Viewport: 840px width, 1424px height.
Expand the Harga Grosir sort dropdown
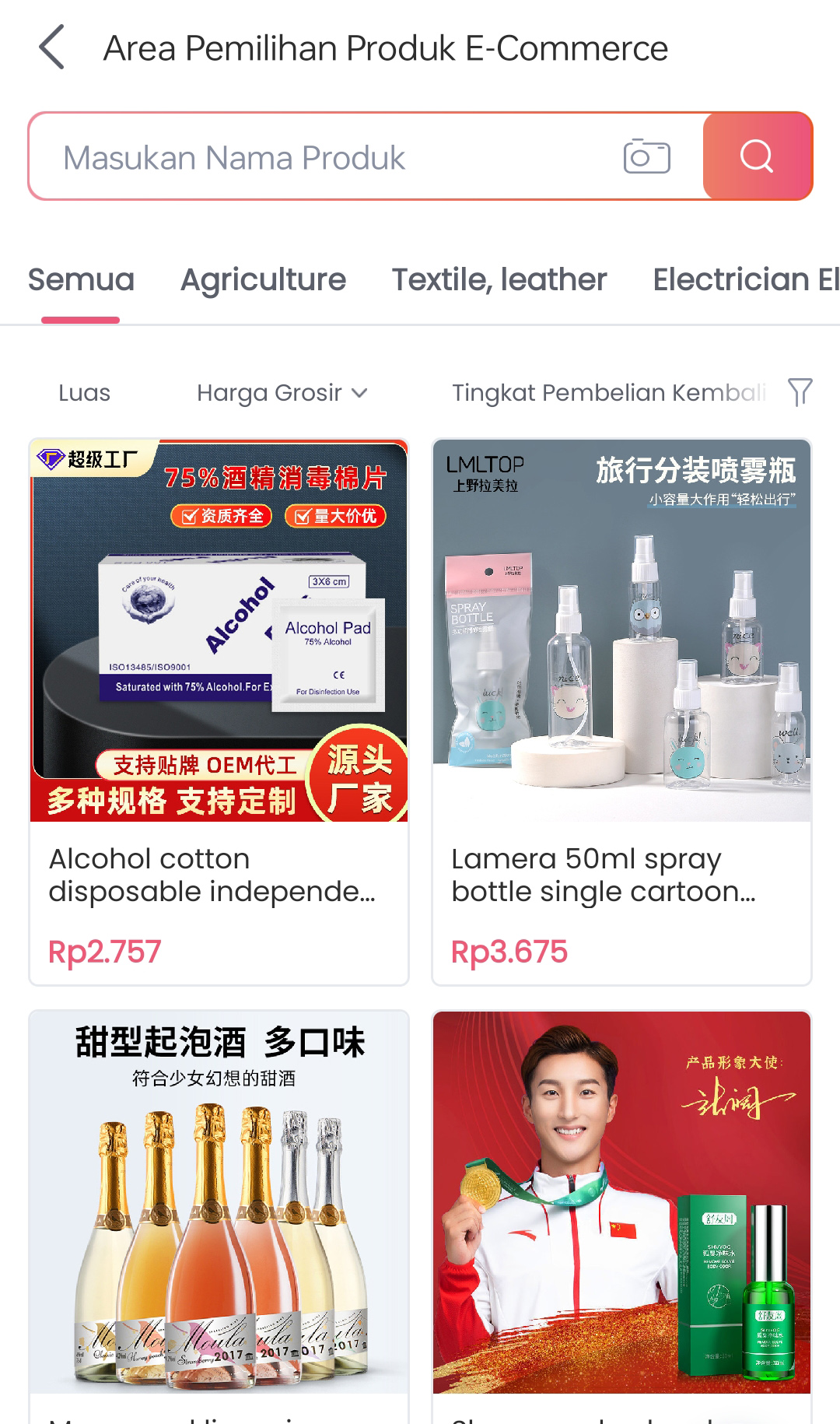282,393
